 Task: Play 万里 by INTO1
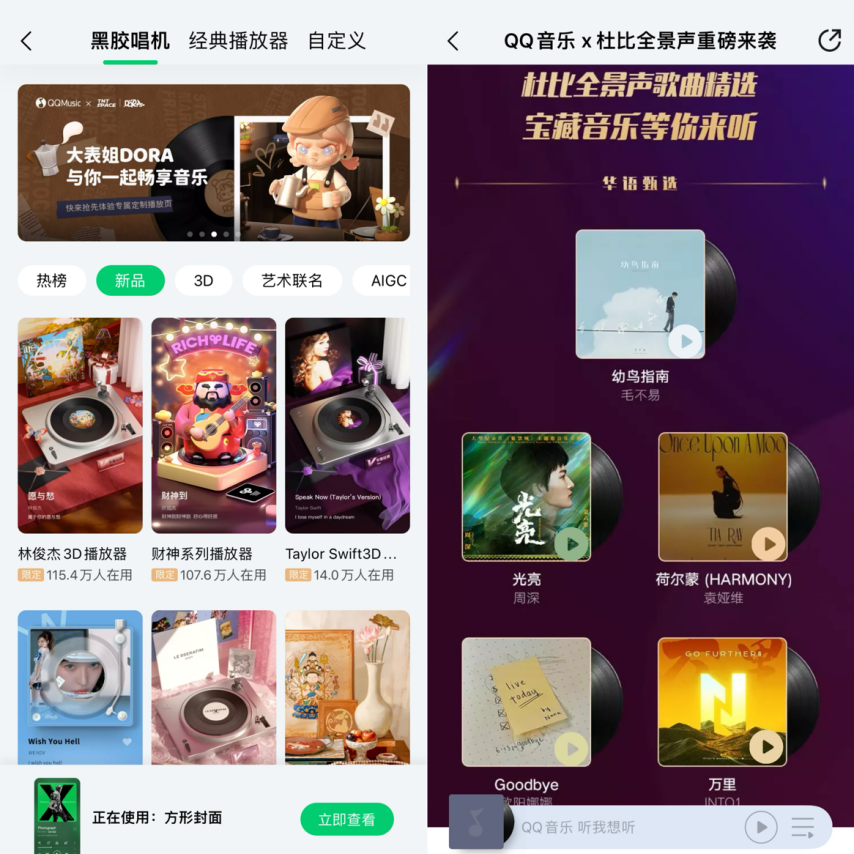767,746
